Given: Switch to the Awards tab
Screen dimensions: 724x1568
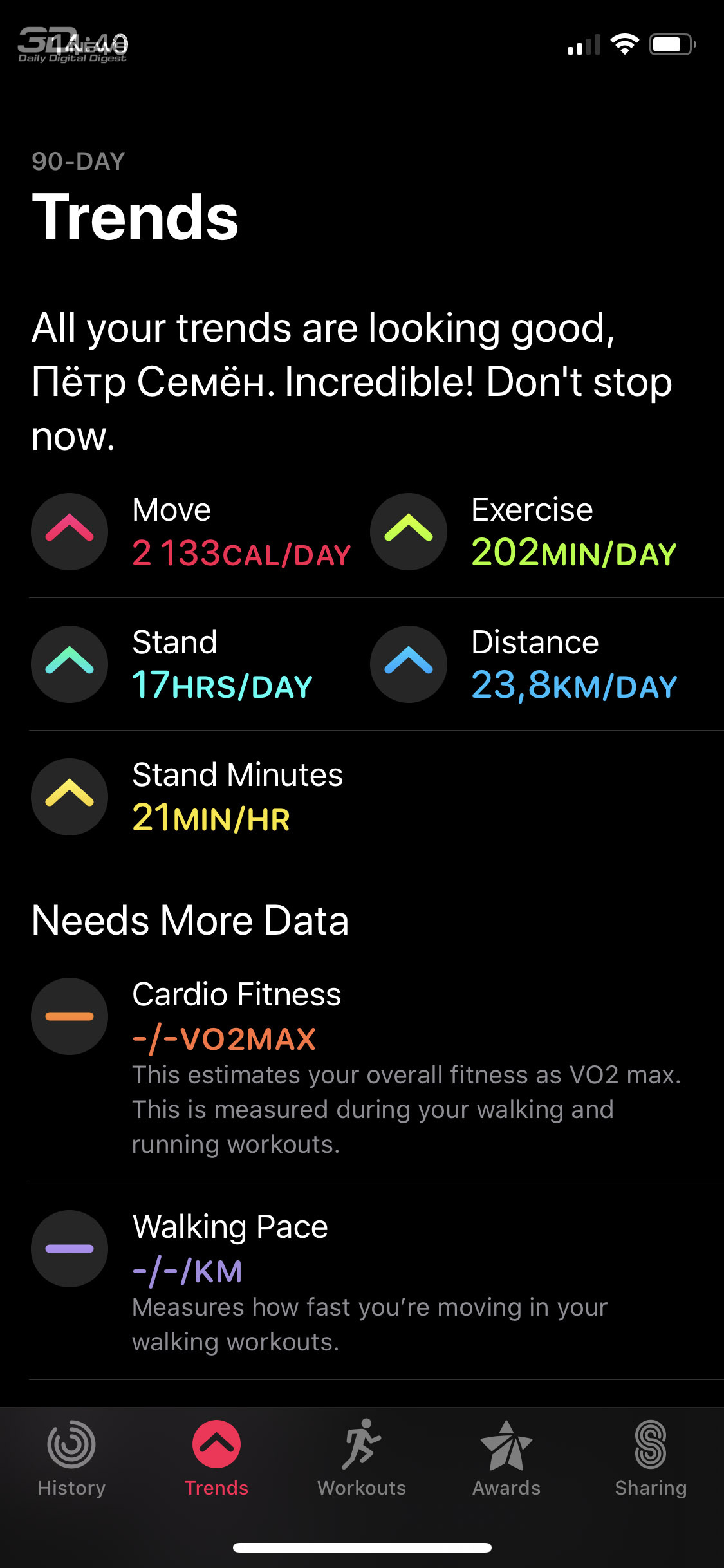Looking at the screenshot, I should pyautogui.click(x=506, y=1459).
